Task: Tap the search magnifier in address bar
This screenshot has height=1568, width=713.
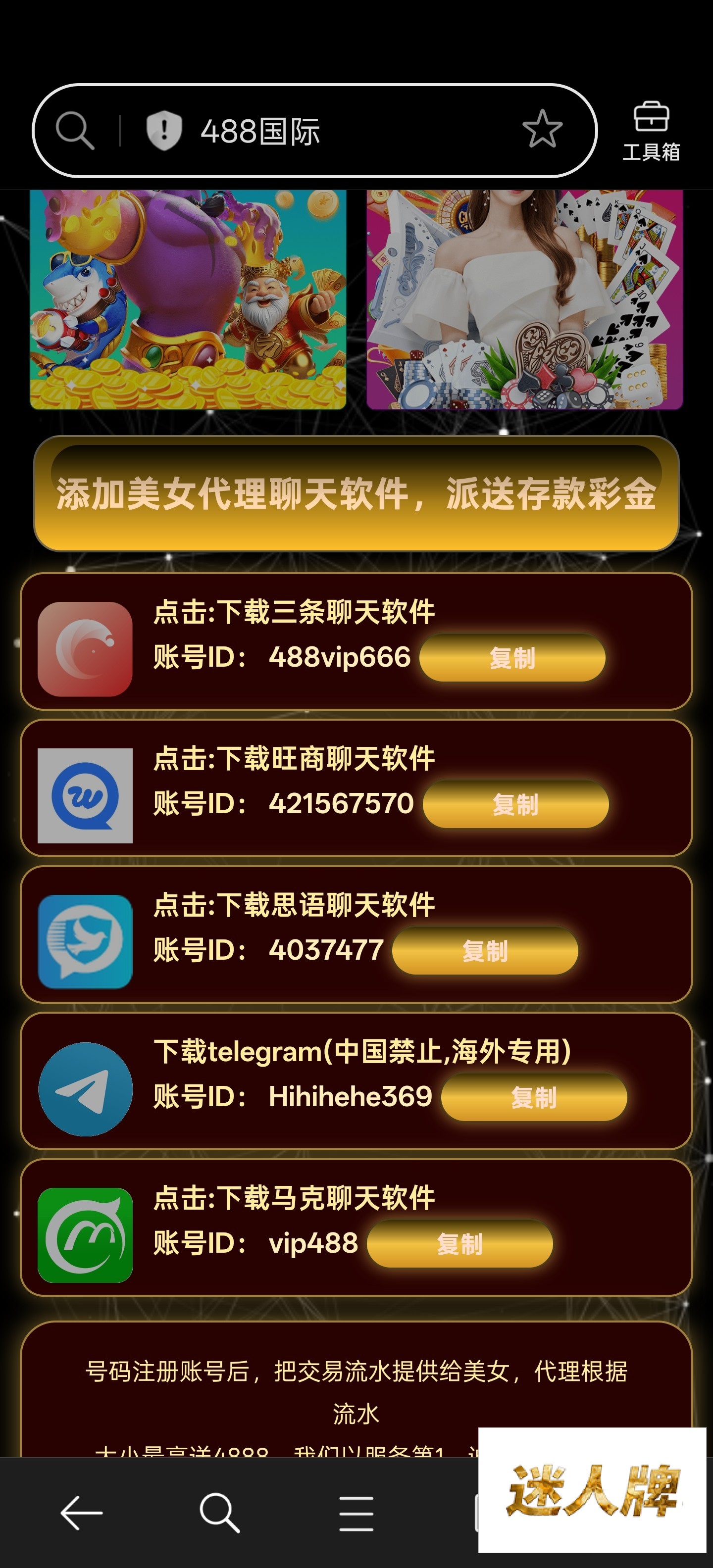Action: coord(74,130)
